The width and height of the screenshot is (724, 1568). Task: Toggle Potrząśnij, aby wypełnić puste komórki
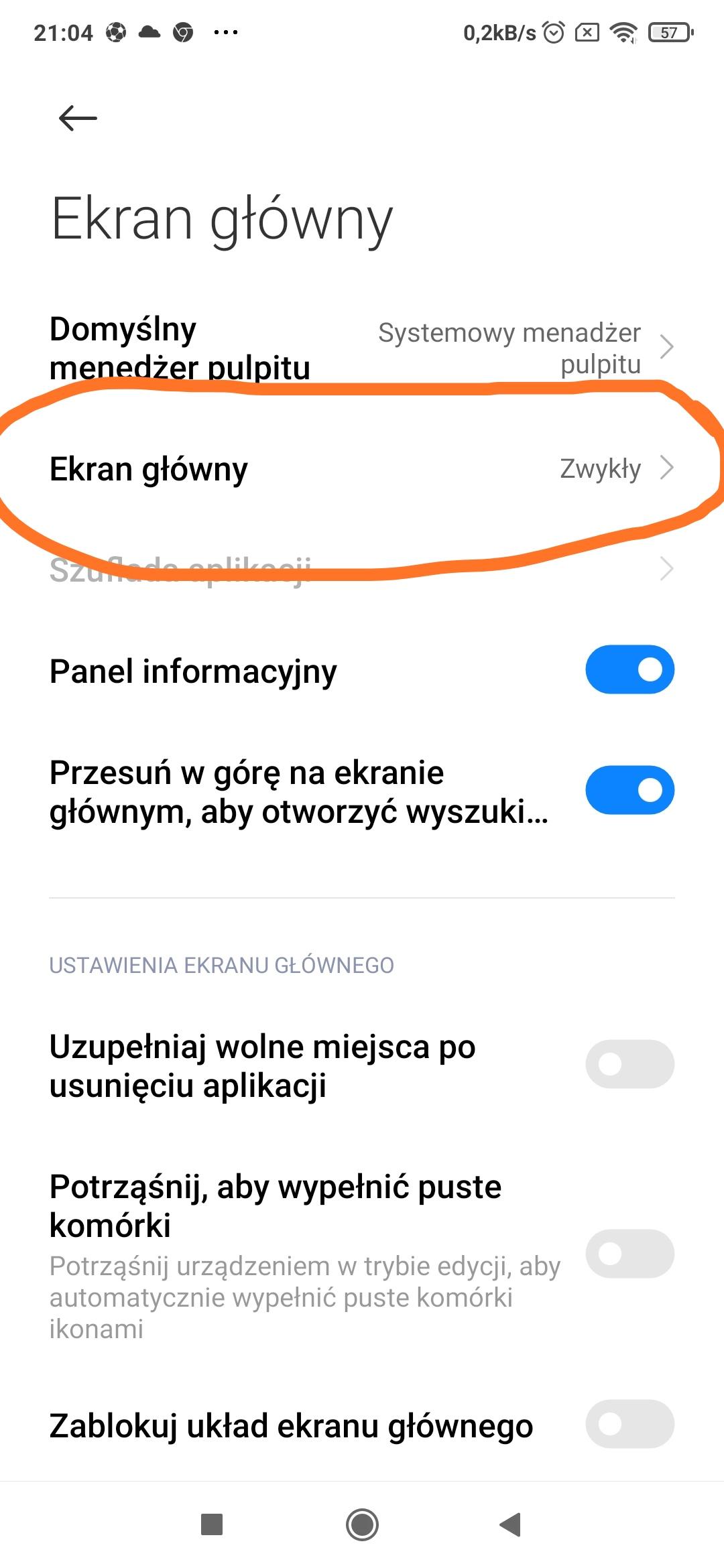click(629, 1253)
